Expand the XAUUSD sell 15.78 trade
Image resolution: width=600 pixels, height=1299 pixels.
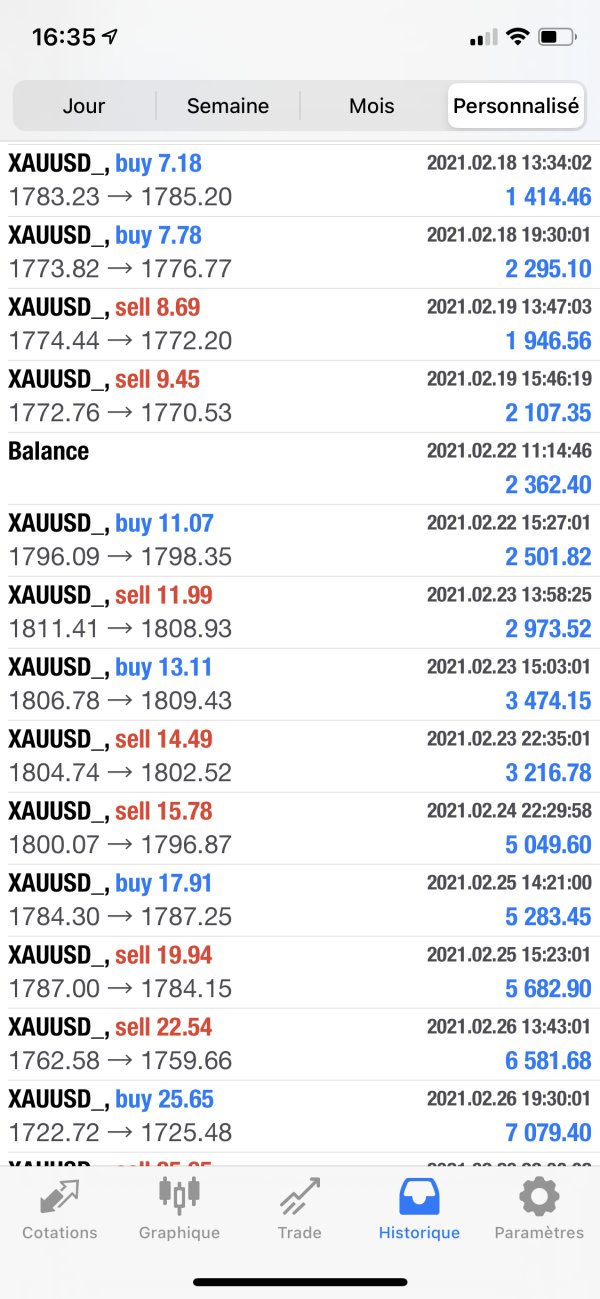300,828
